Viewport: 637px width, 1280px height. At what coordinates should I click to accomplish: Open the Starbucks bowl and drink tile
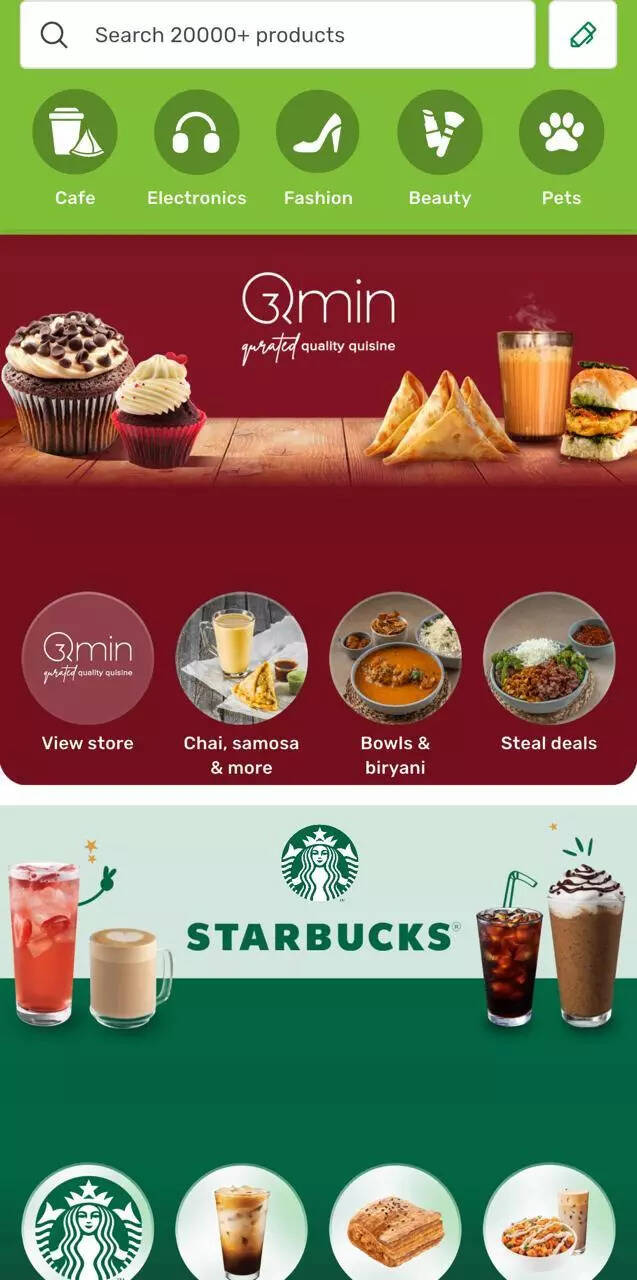tap(548, 1225)
